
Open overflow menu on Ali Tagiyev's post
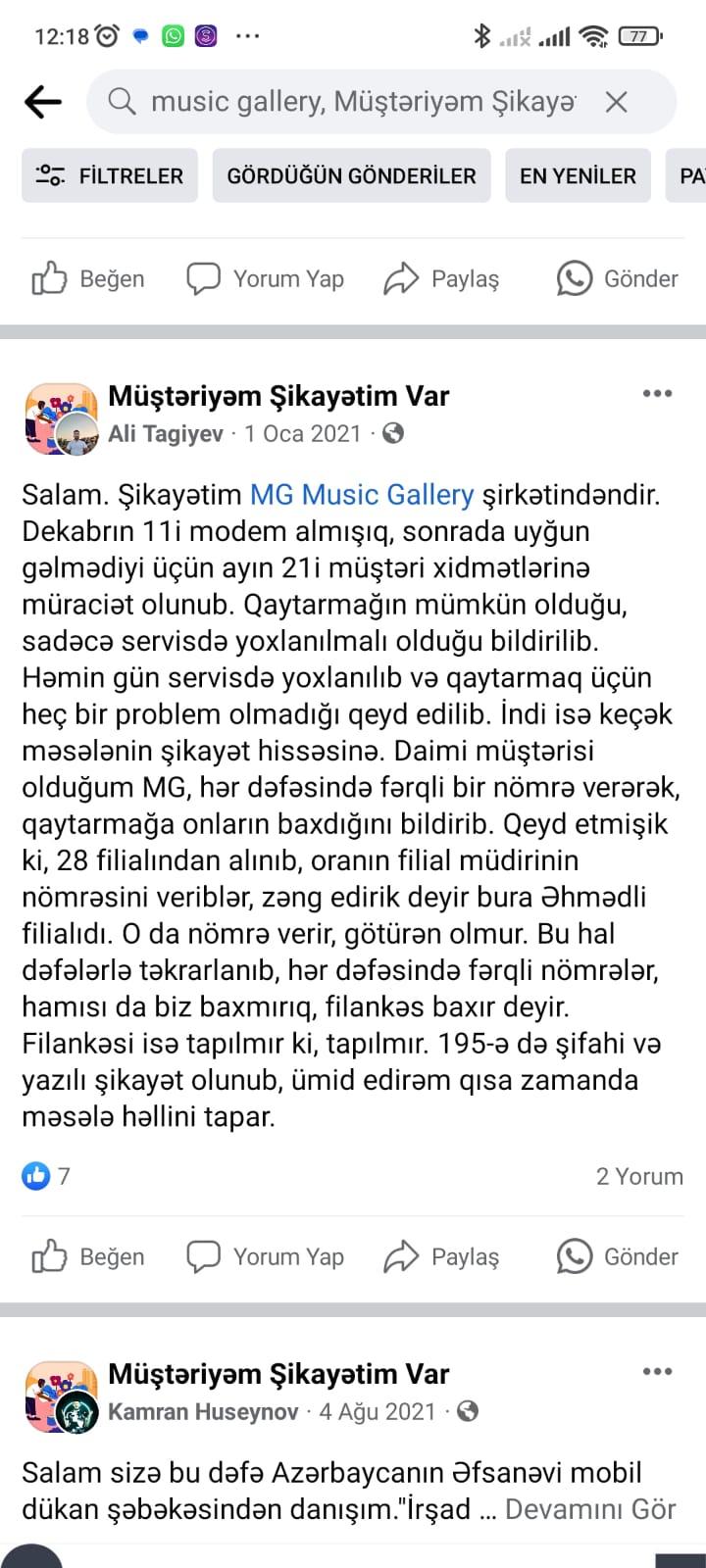[x=657, y=394]
